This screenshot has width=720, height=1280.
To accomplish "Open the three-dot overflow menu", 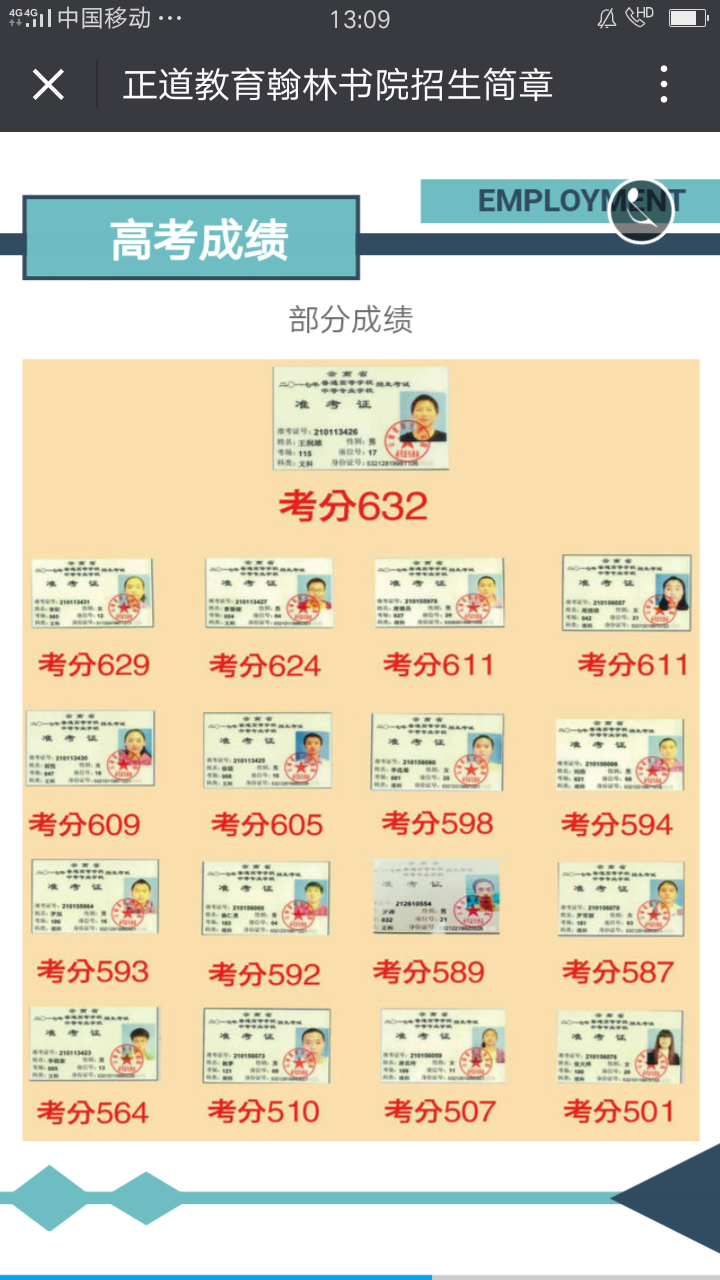I will pos(664,86).
